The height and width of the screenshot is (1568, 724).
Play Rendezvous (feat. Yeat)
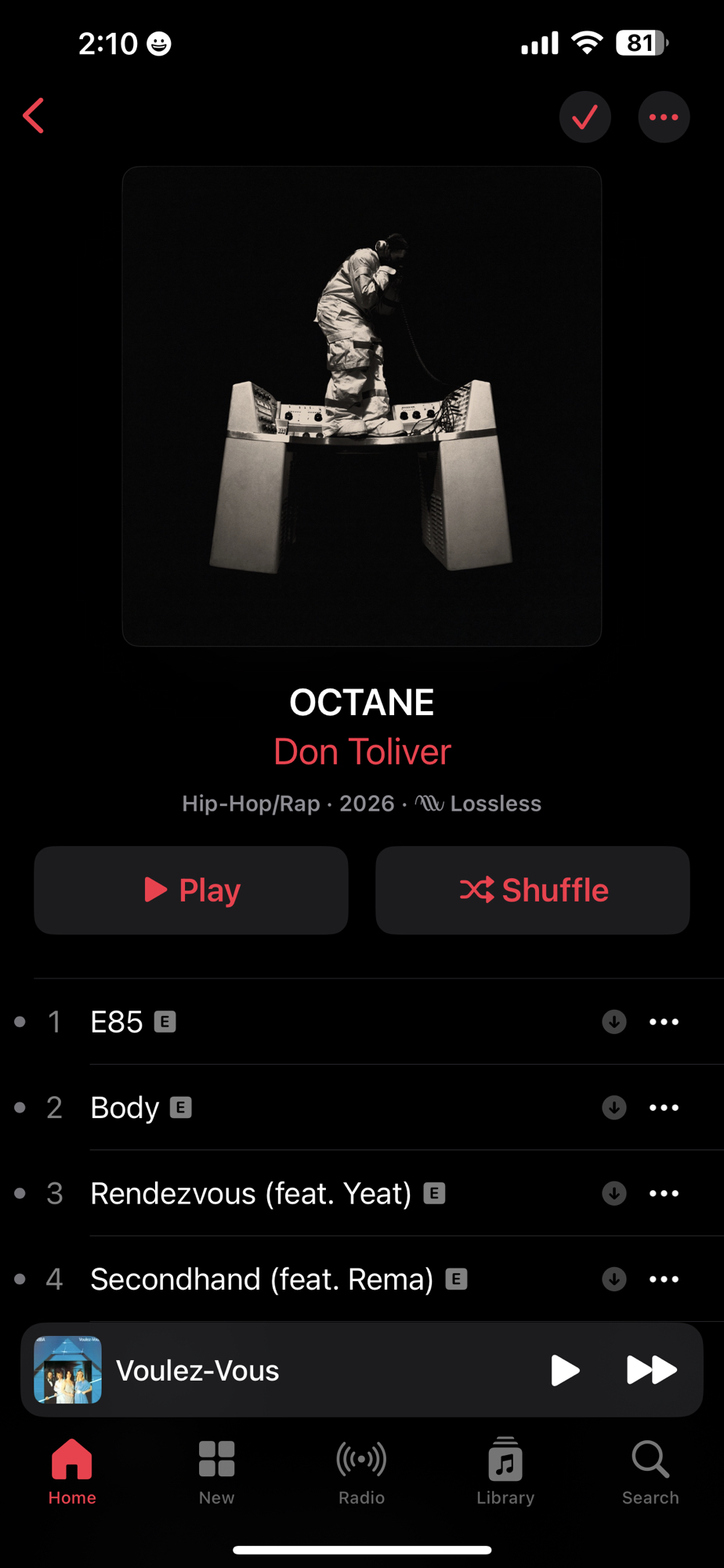click(x=251, y=1193)
